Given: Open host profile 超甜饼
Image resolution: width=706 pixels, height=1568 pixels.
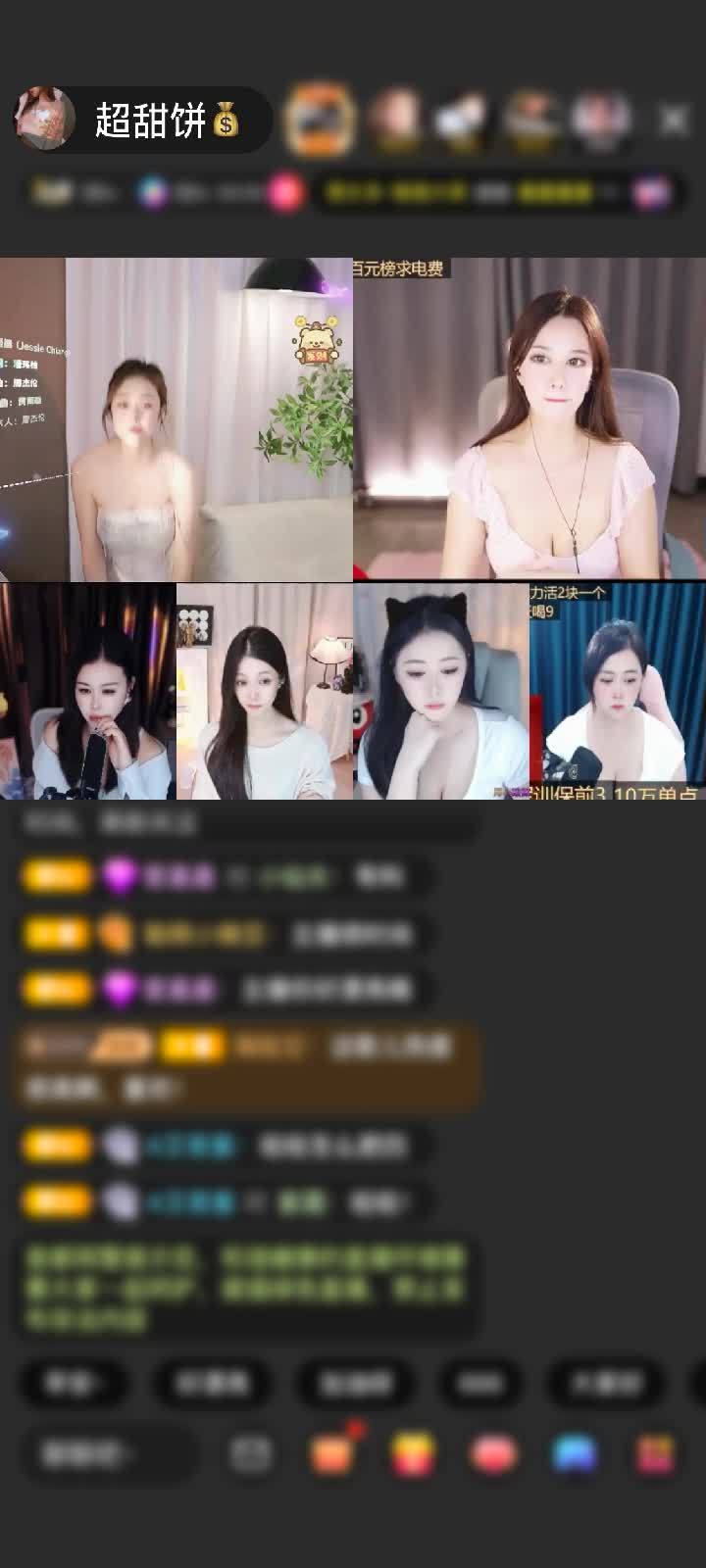Looking at the screenshot, I should 46,120.
